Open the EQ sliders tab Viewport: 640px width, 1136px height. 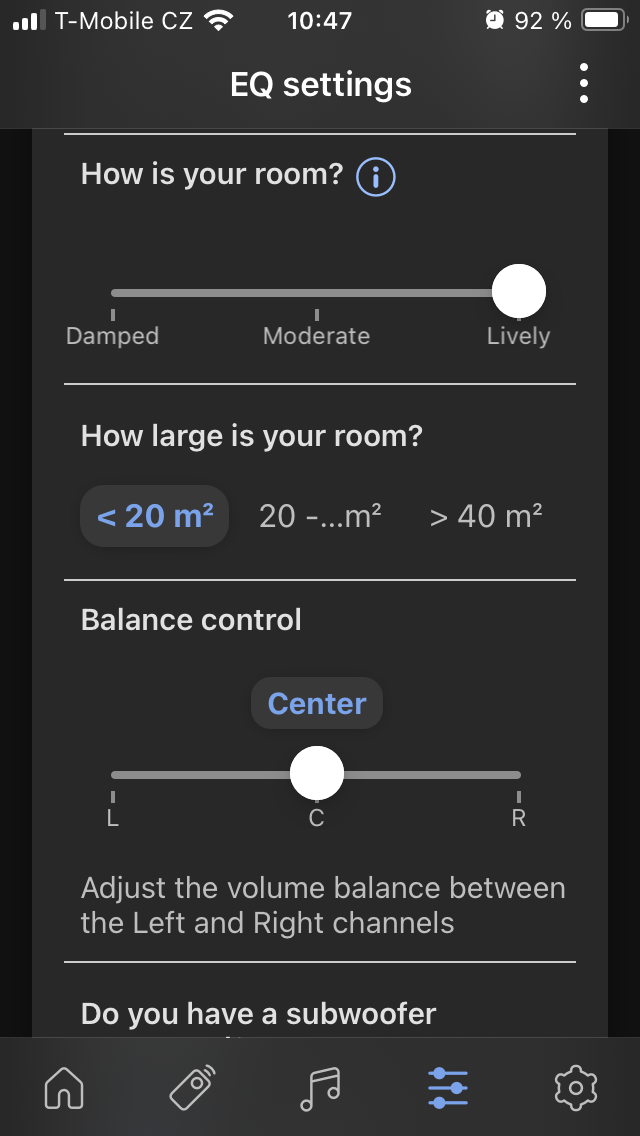coord(447,1087)
